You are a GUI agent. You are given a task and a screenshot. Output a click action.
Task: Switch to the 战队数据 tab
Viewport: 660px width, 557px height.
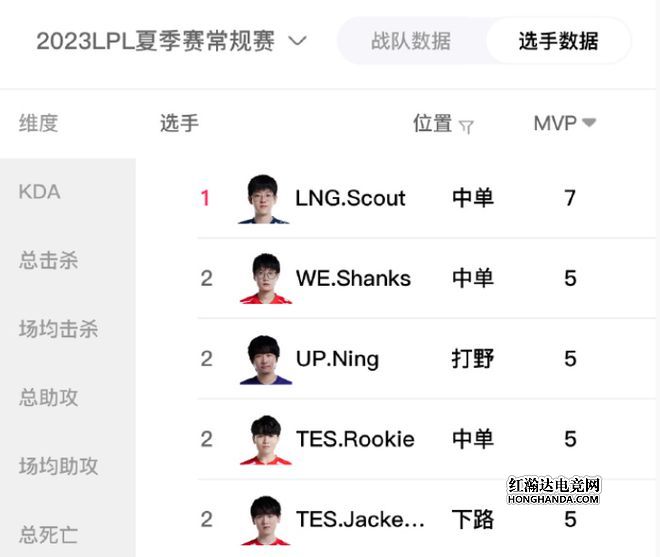coord(410,42)
